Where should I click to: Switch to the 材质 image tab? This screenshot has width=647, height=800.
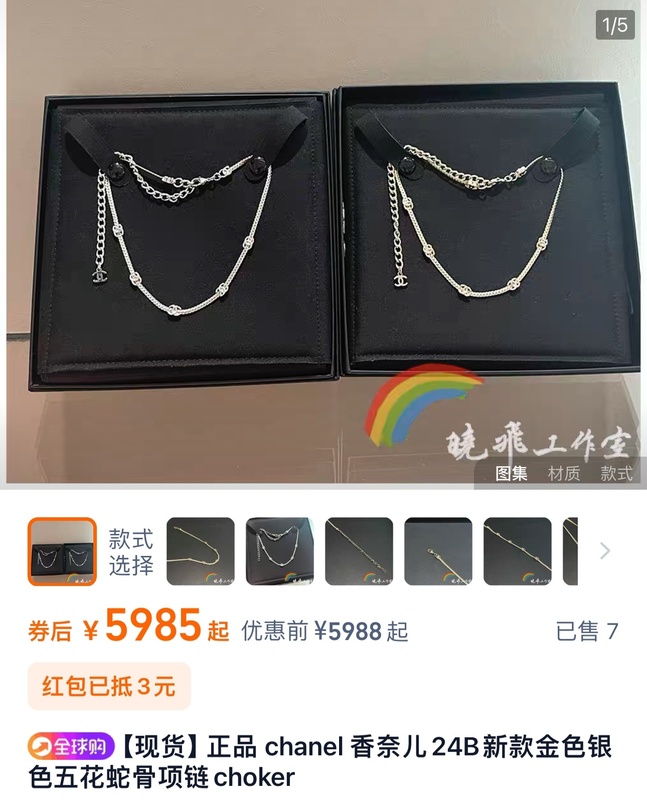[563, 473]
